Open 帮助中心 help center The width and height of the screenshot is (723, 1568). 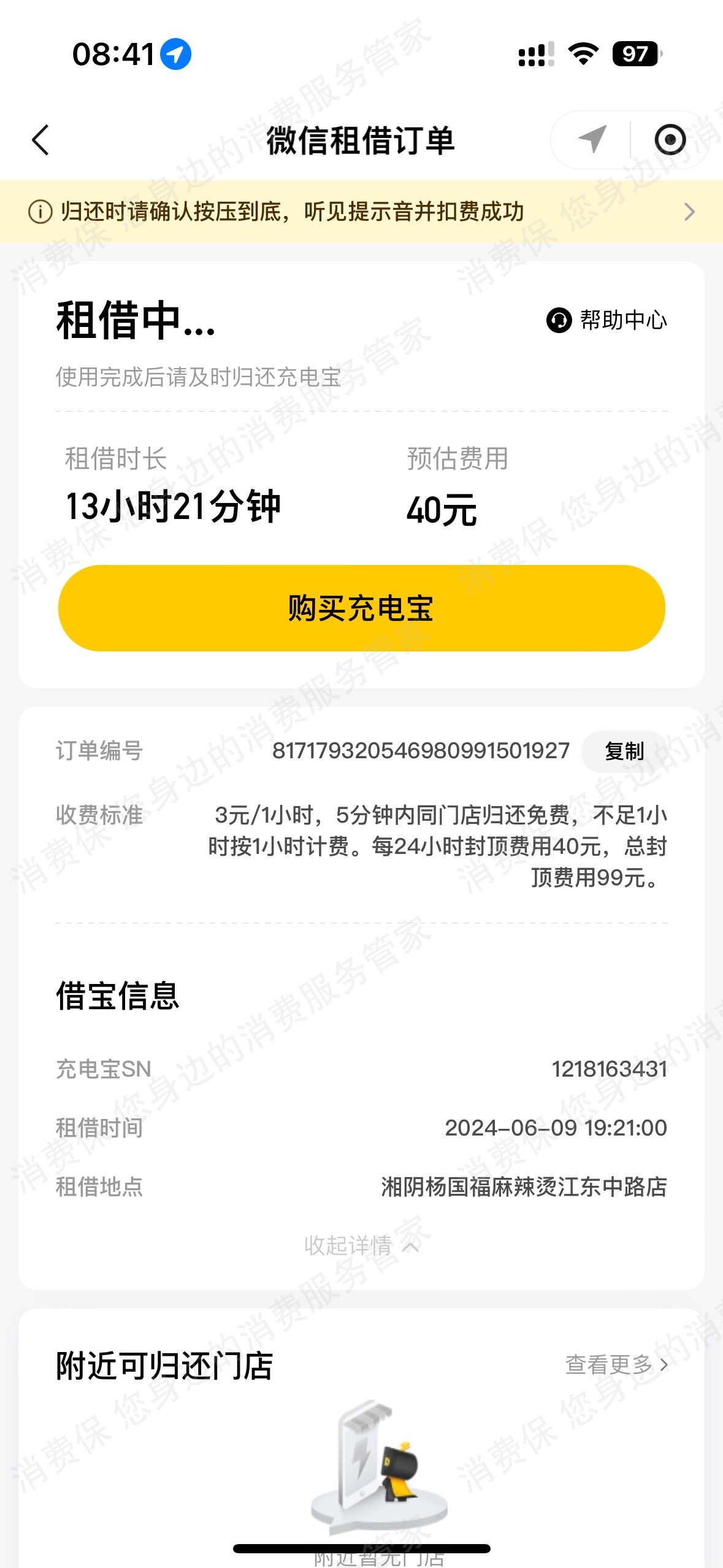click(x=606, y=320)
